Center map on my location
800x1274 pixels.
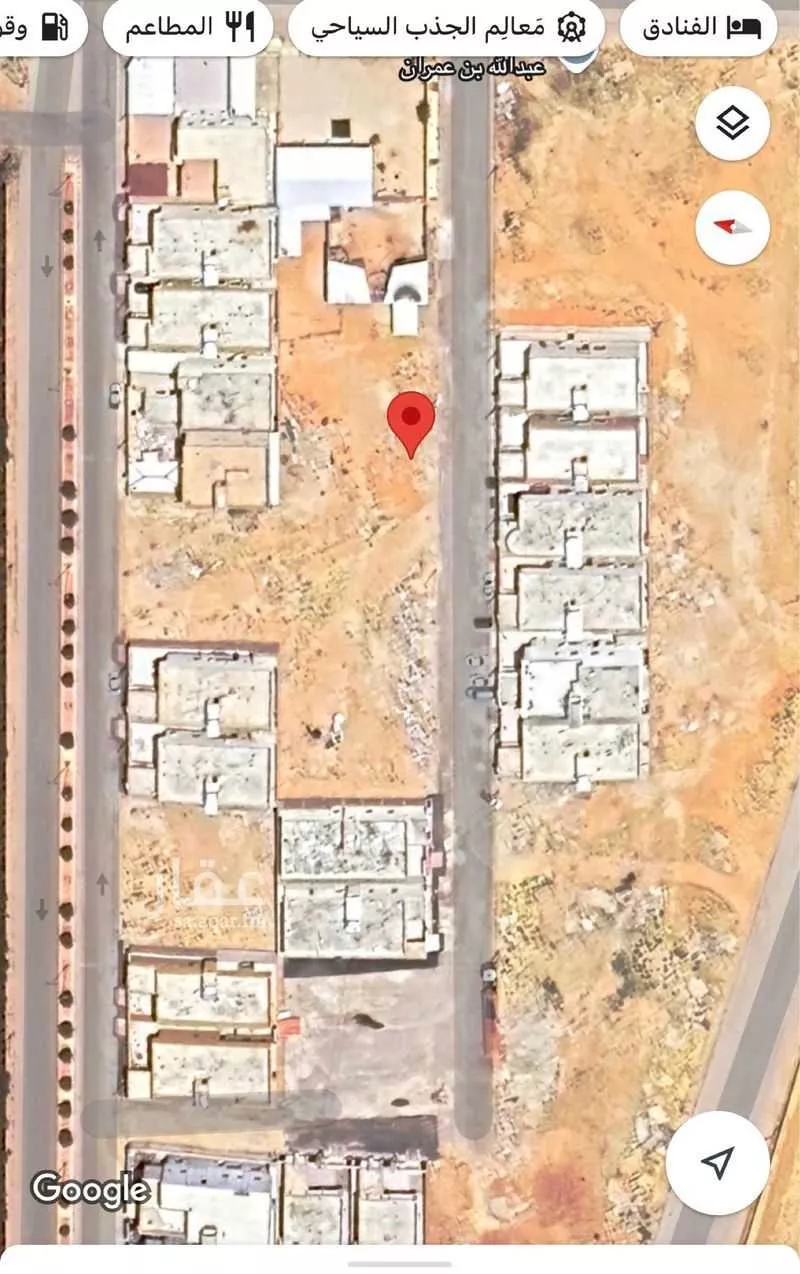click(717, 1162)
